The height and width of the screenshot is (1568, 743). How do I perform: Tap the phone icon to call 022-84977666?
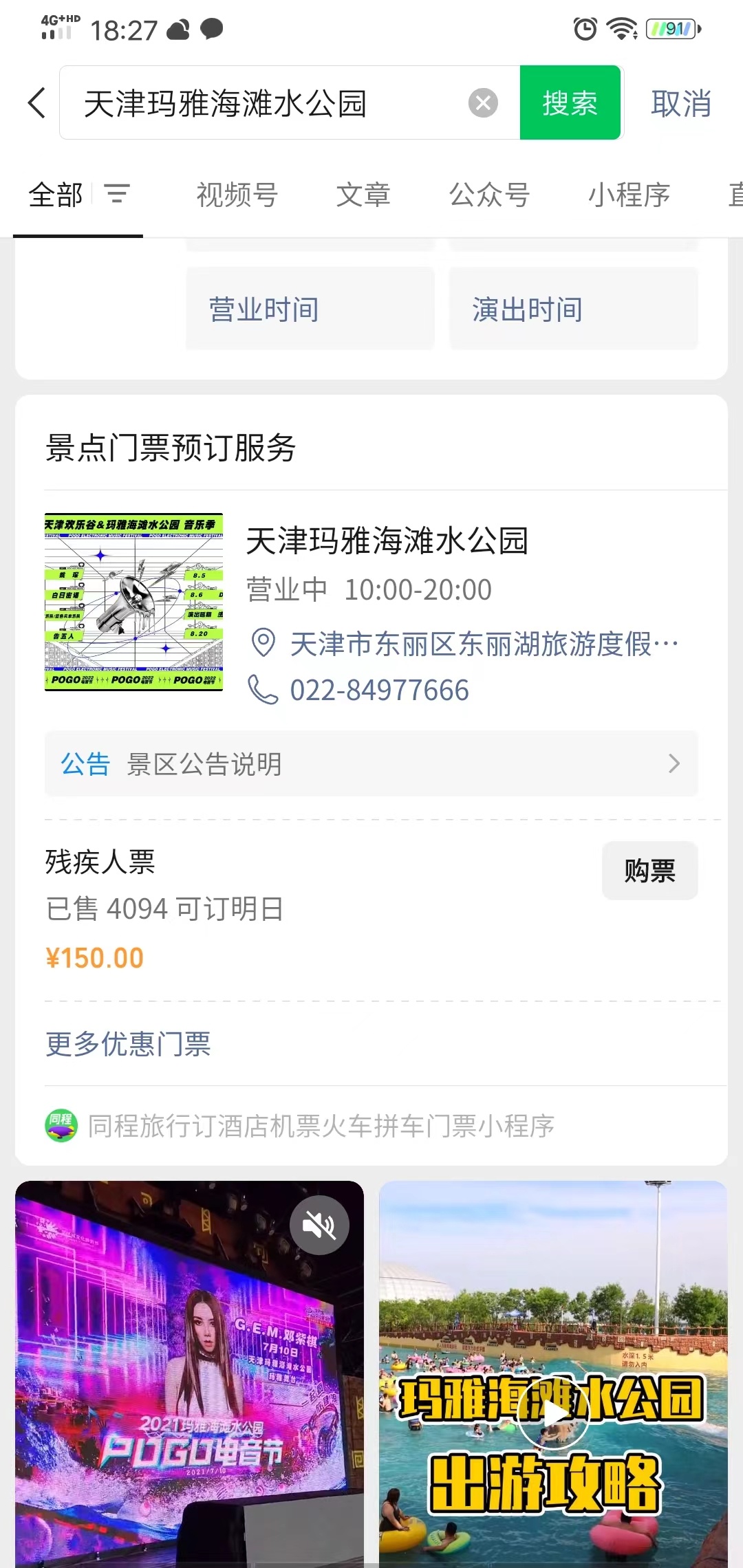pyautogui.click(x=262, y=688)
